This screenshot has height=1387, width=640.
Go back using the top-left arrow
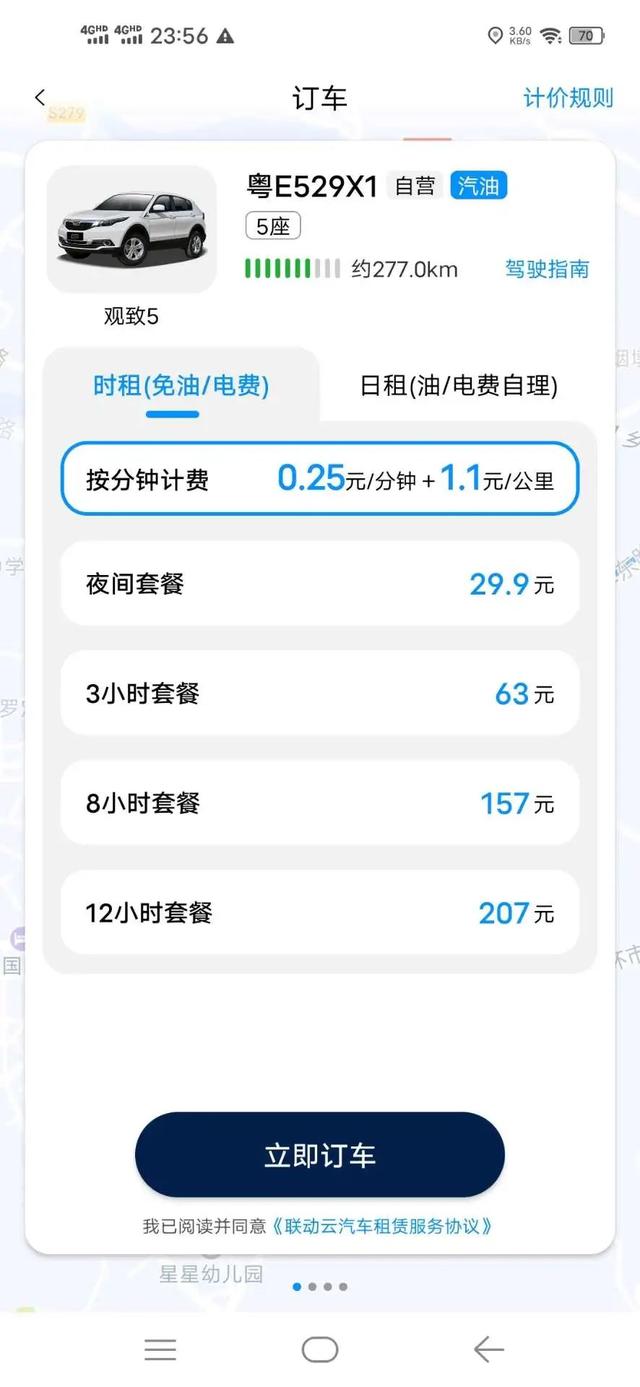pyautogui.click(x=40, y=97)
